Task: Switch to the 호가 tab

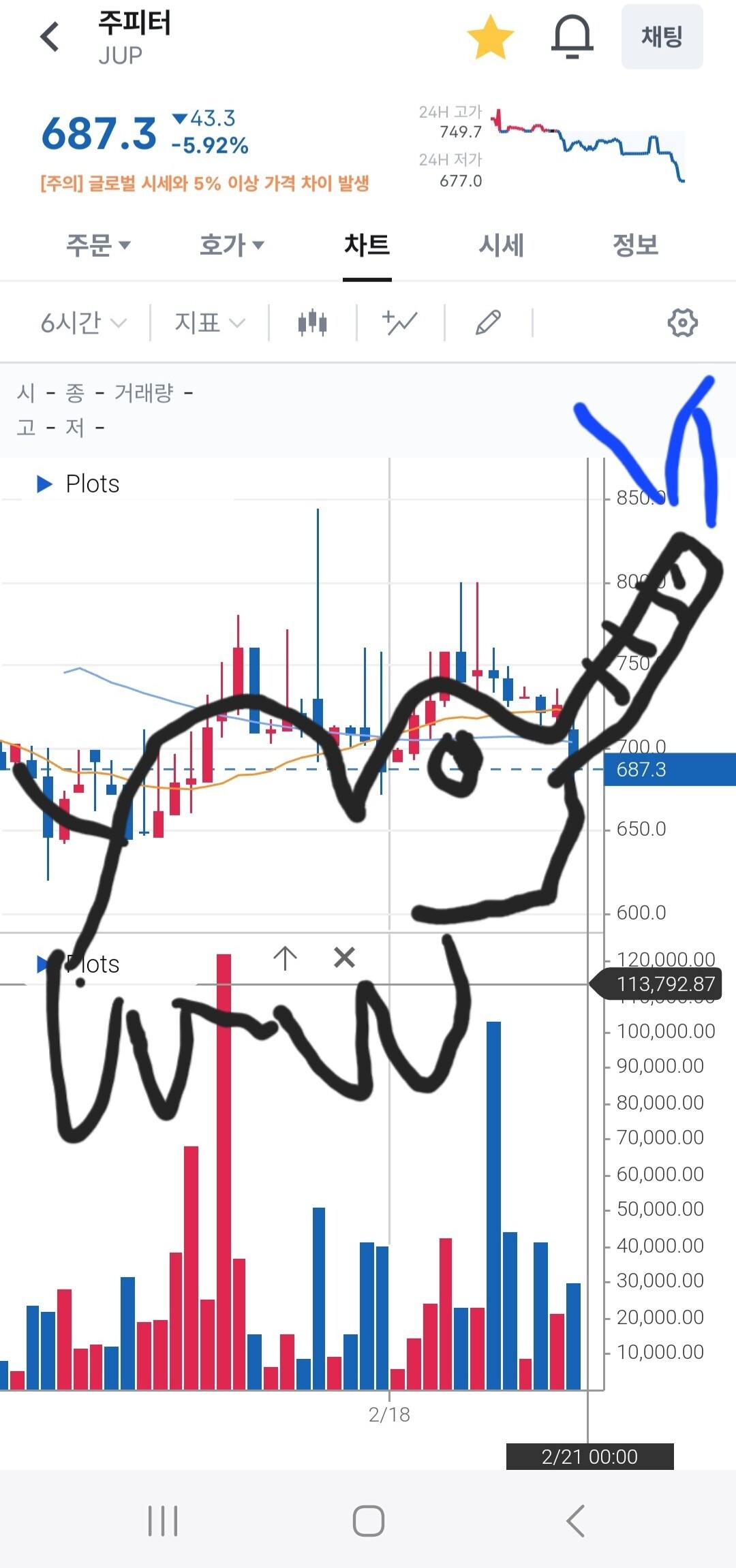Action: (231, 245)
